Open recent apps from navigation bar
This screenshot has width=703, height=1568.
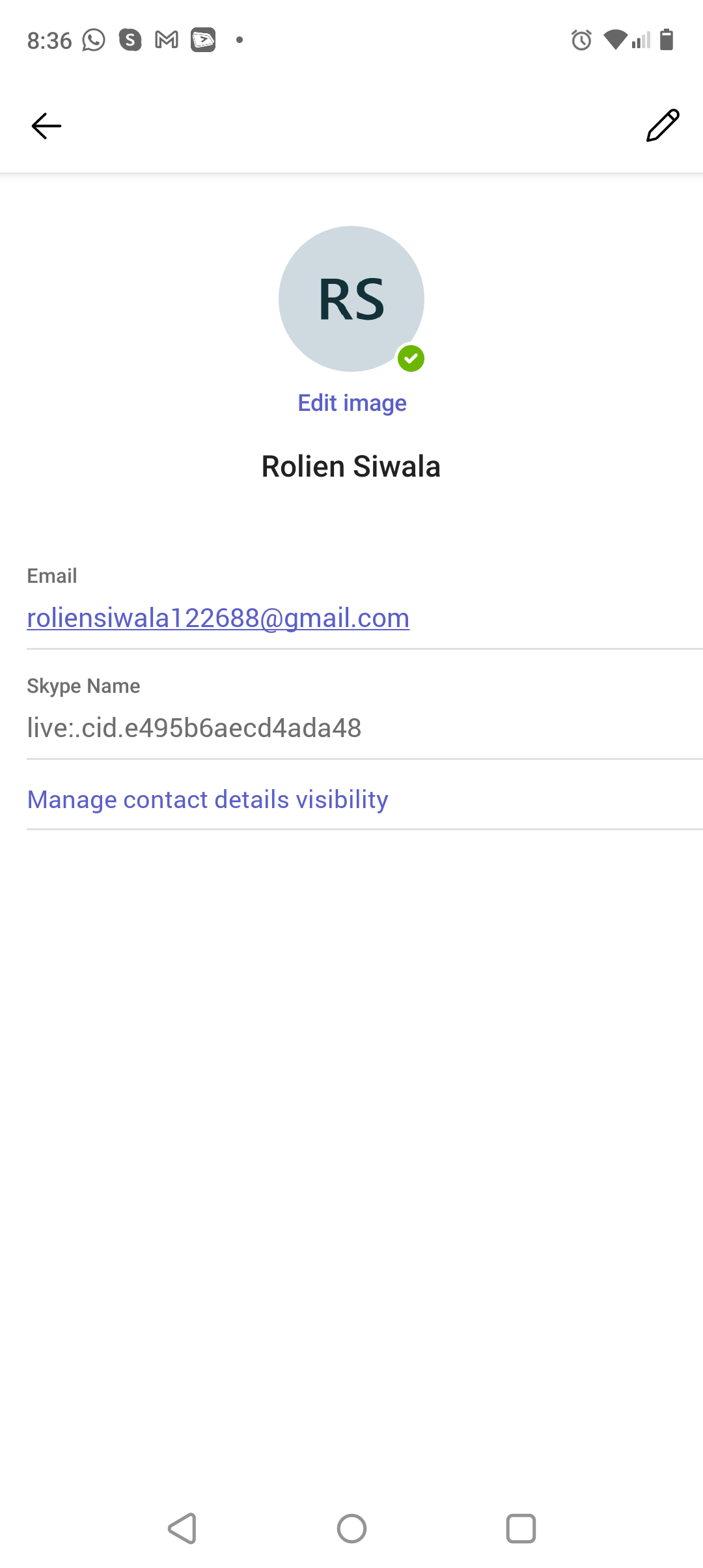tap(521, 1528)
